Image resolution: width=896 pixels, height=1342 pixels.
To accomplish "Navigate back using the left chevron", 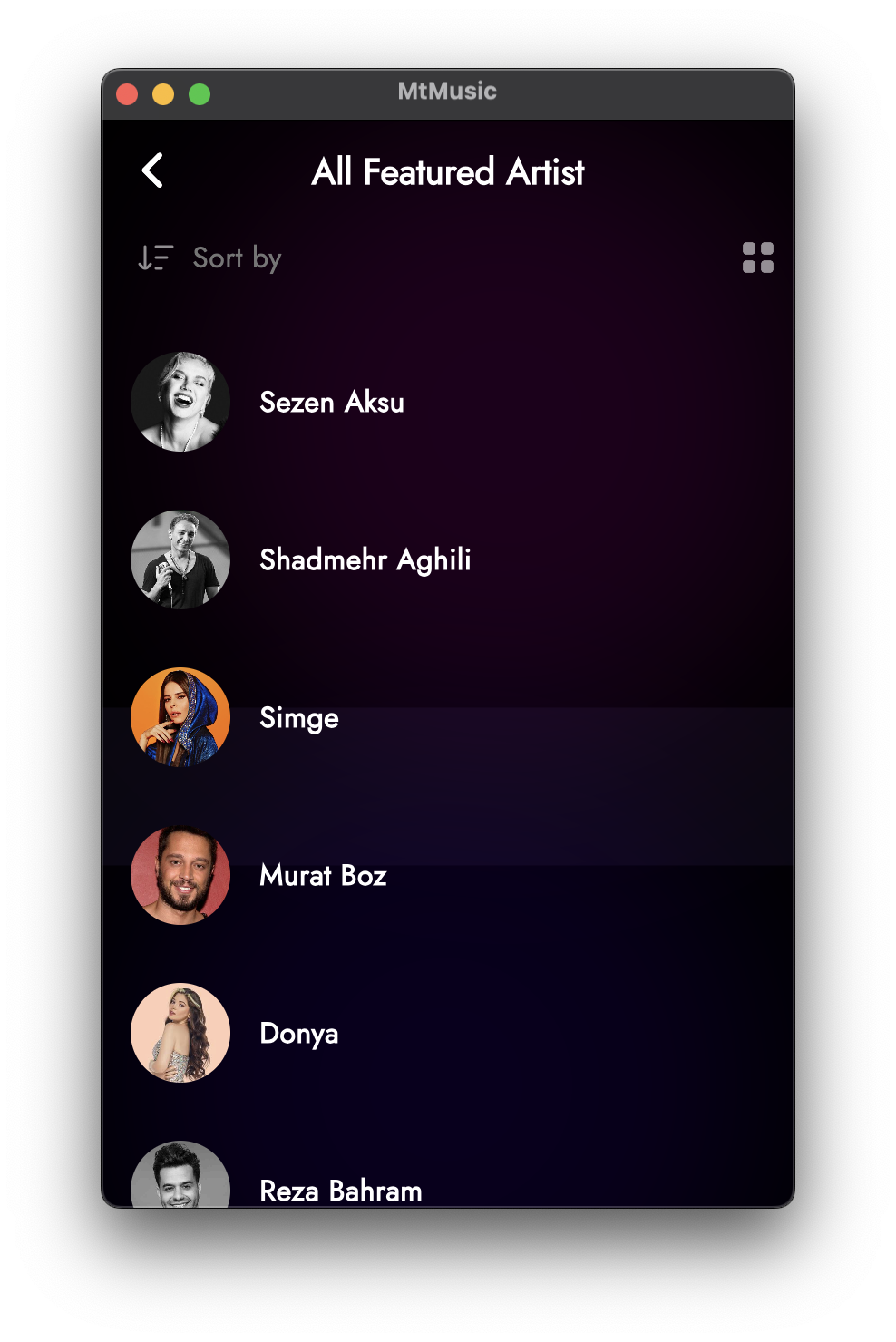I will pyautogui.click(x=151, y=170).
